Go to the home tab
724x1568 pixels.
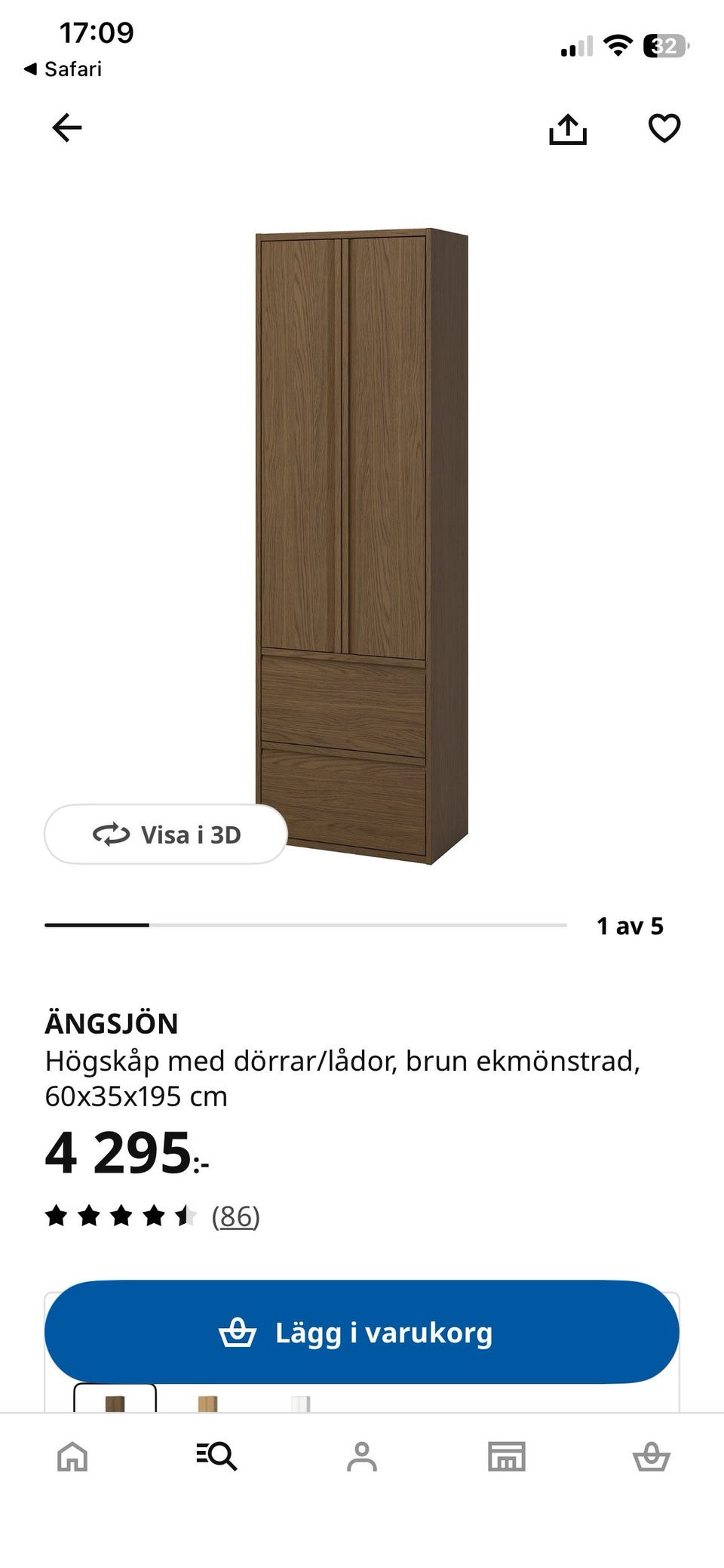point(72,1456)
